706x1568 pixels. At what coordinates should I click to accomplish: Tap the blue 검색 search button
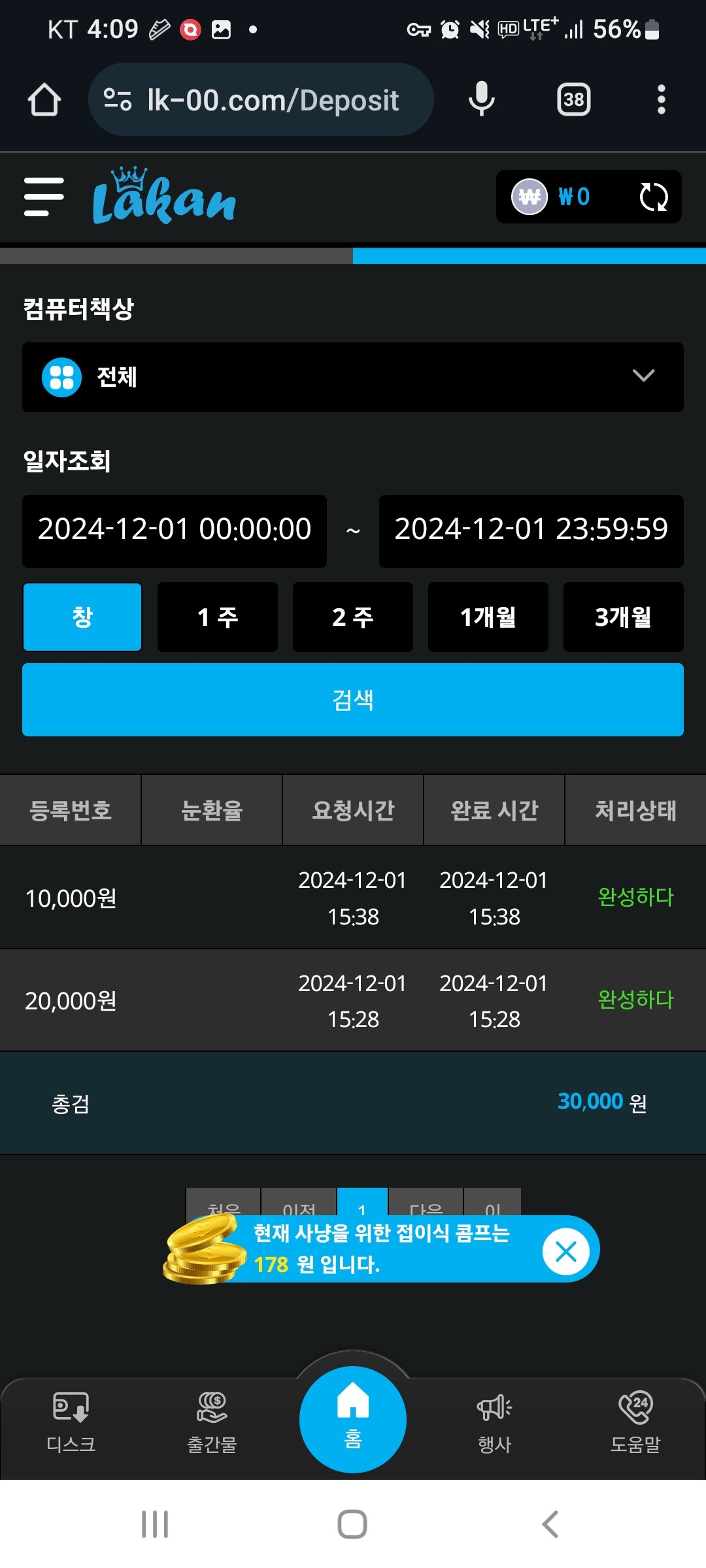353,700
